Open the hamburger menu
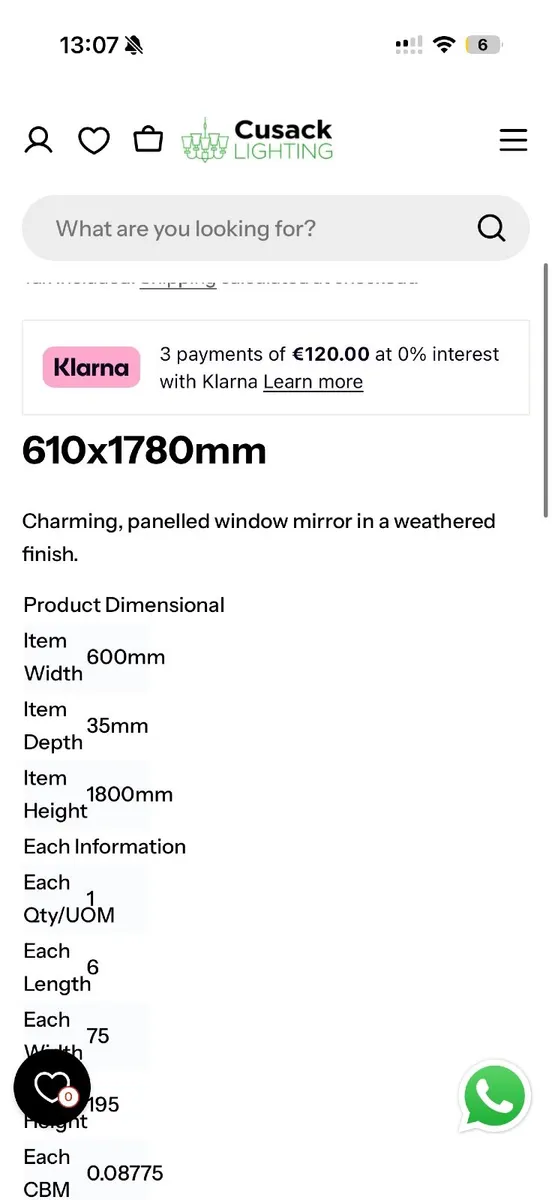552x1200 pixels. (513, 139)
